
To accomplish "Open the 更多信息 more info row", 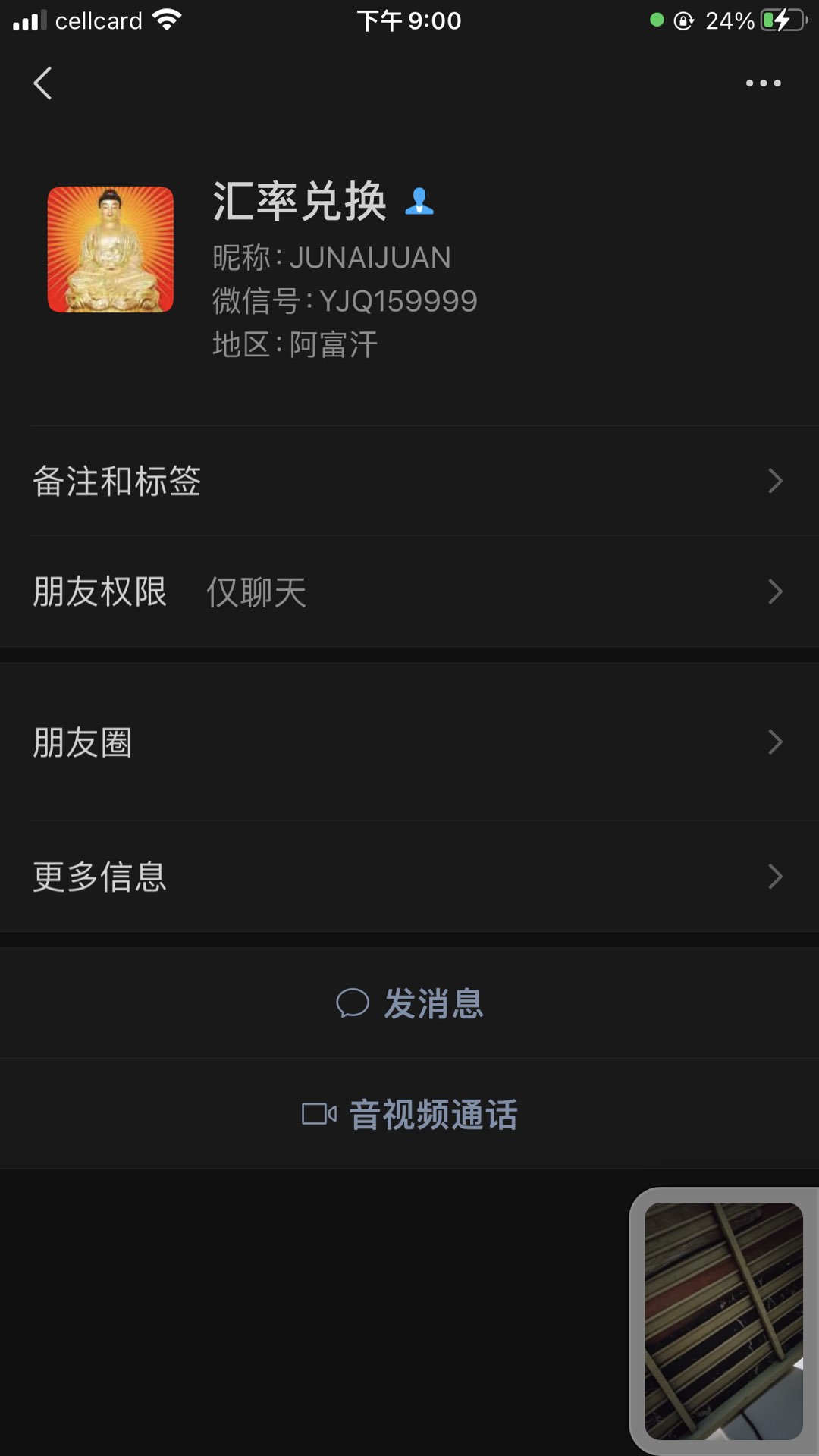I will [409, 877].
